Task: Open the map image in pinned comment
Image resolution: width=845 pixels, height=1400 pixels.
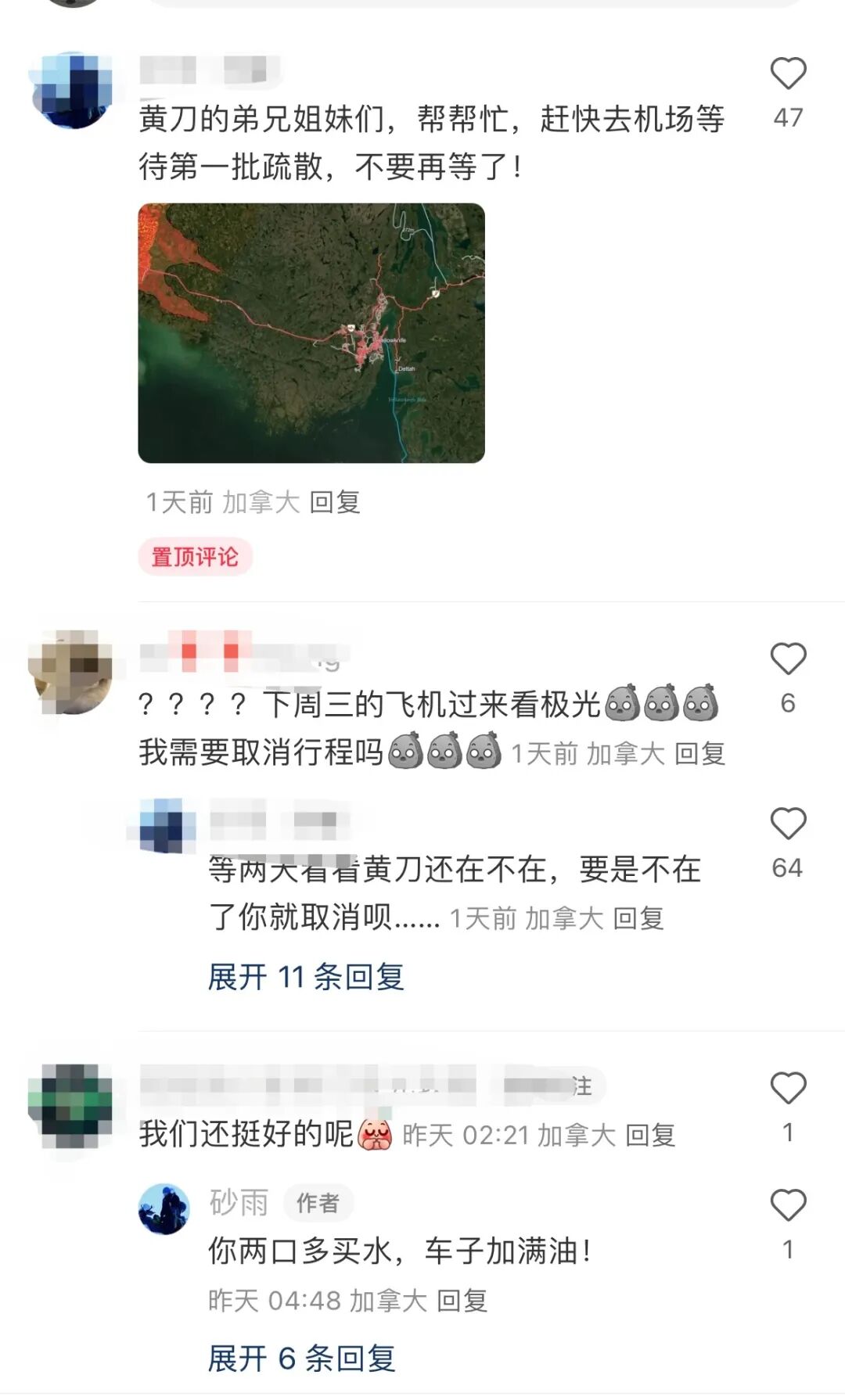Action: pos(311,333)
